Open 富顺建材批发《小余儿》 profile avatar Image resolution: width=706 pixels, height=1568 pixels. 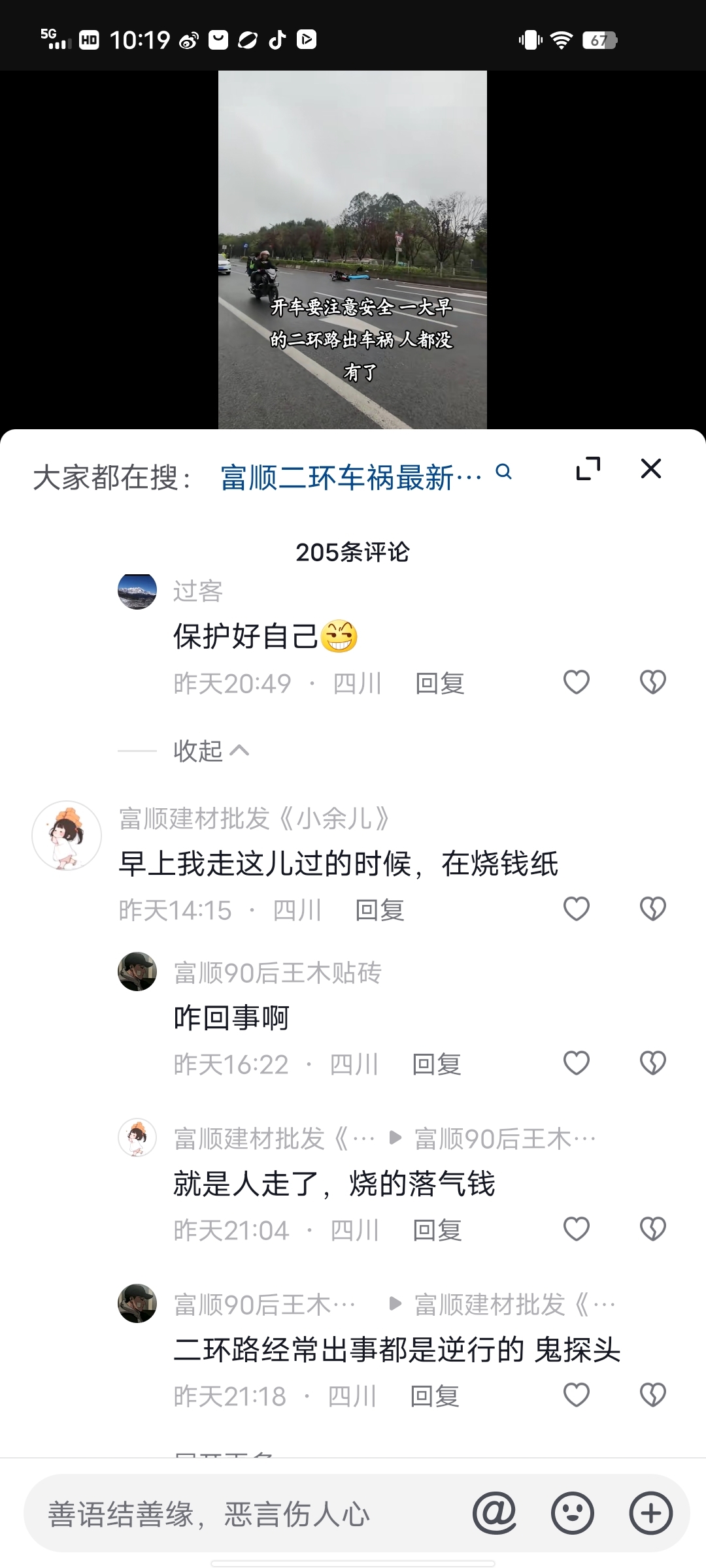pos(67,836)
